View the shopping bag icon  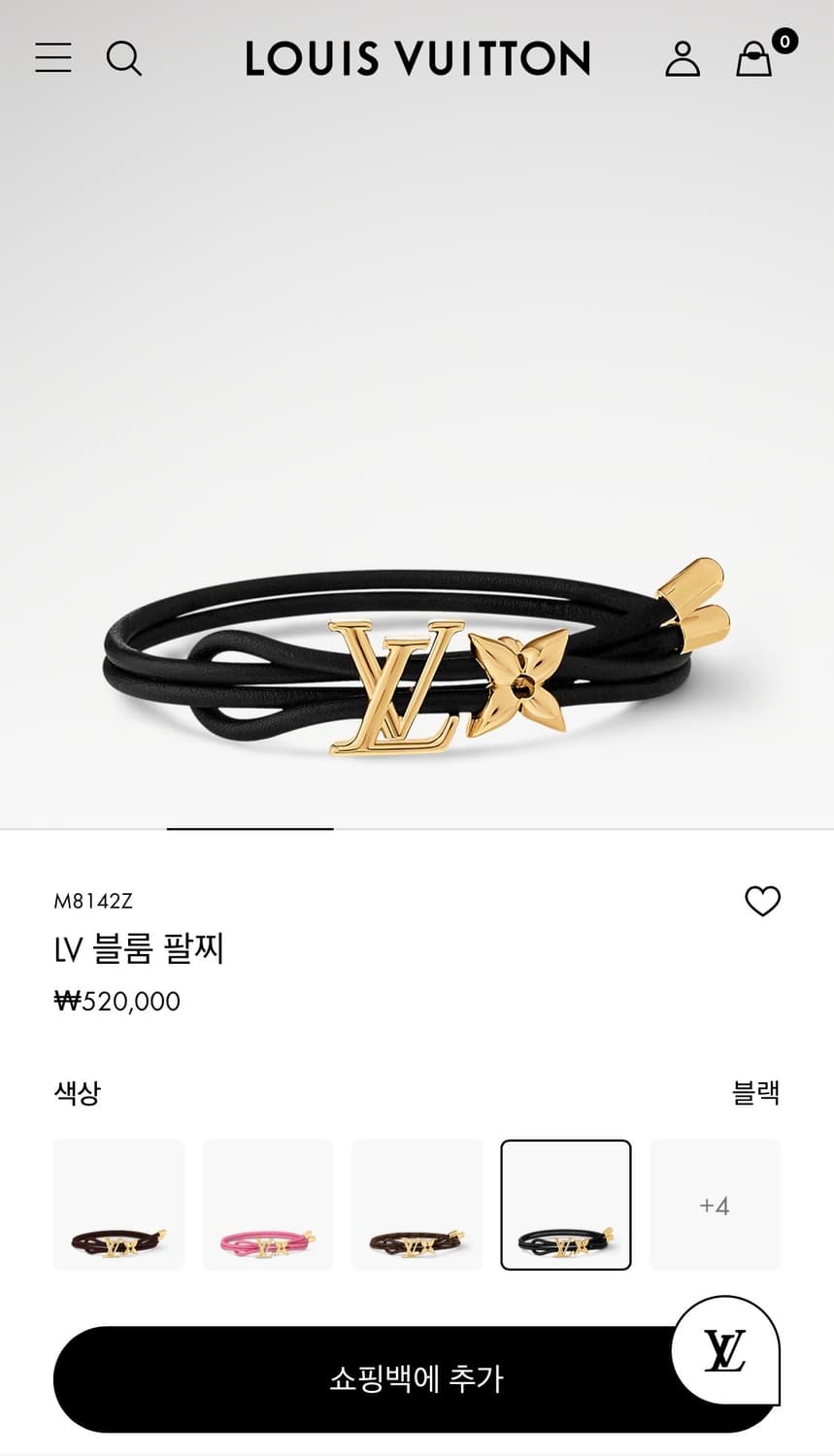752,60
